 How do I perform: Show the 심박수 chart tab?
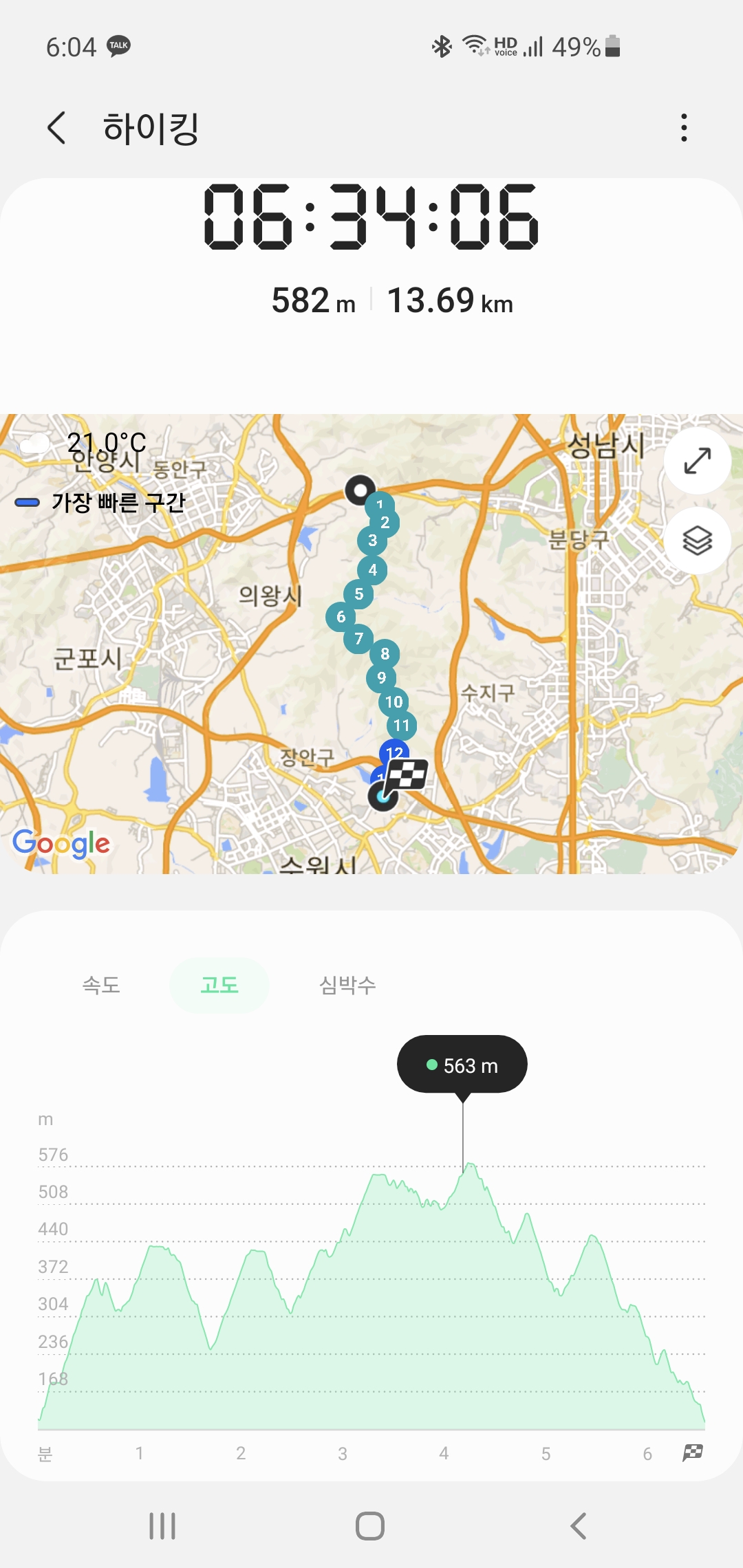(347, 985)
